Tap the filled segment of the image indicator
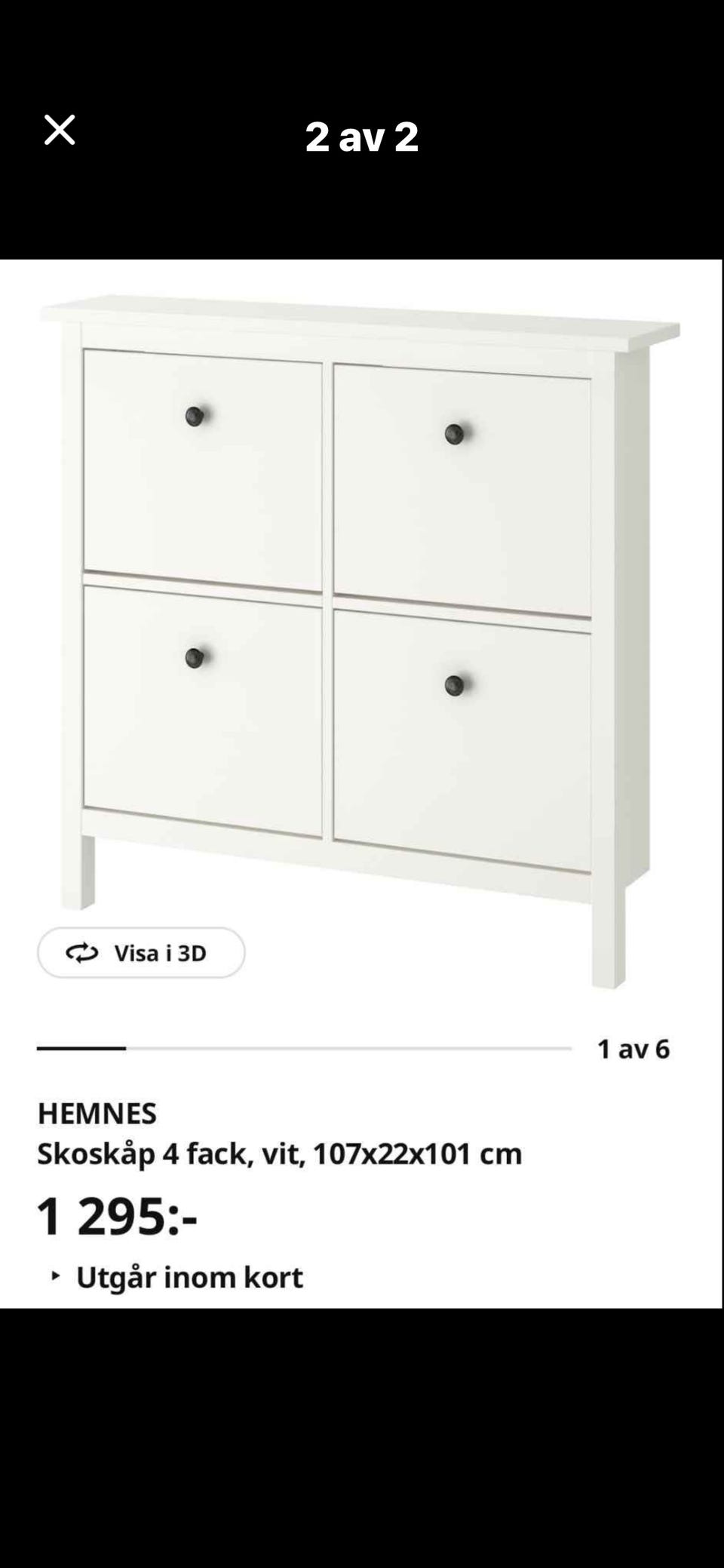This screenshot has width=724, height=1568. point(83,1047)
